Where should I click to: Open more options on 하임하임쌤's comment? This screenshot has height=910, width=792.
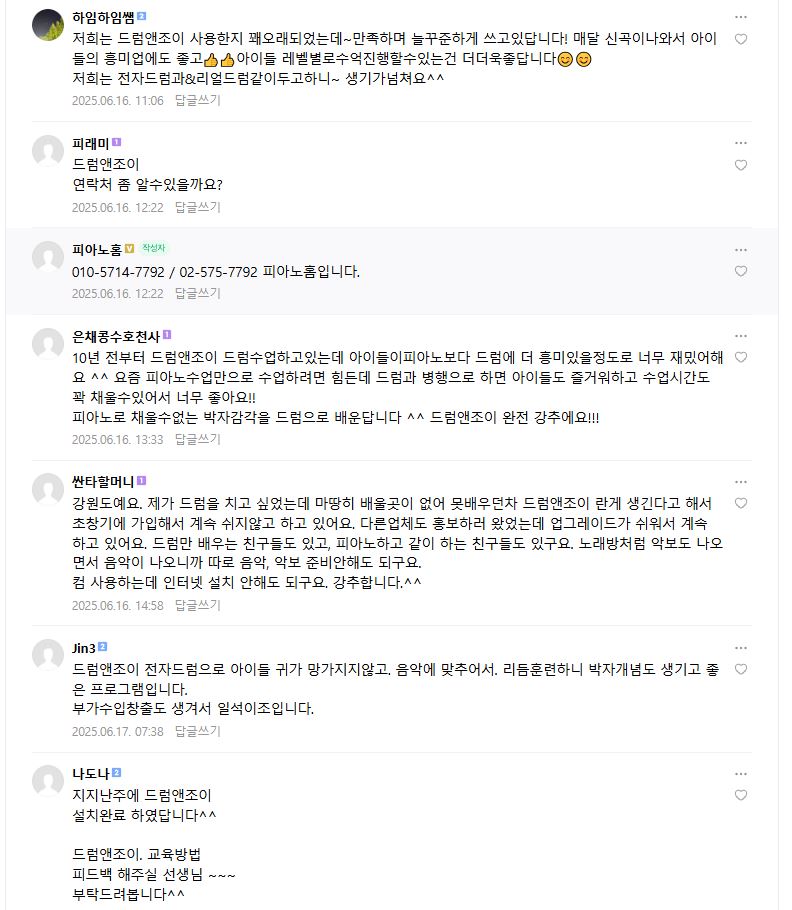(x=741, y=17)
